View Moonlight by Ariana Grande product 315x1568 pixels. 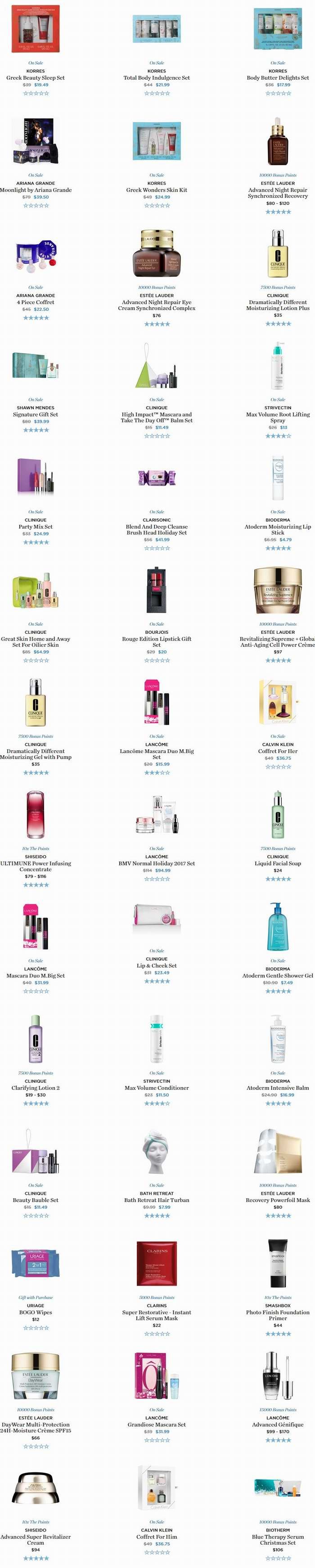click(36, 190)
